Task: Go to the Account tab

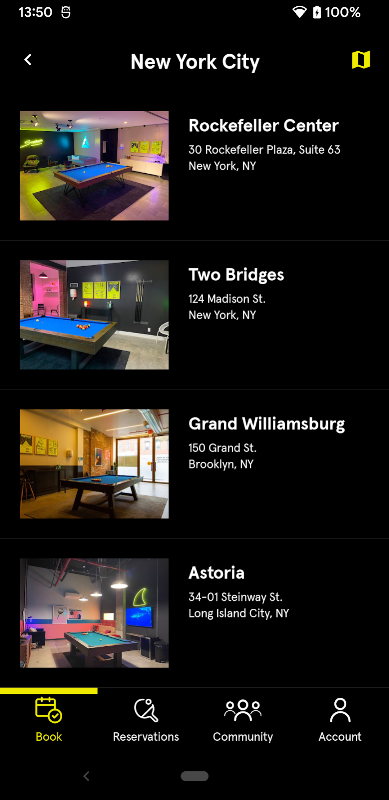Action: click(x=340, y=720)
